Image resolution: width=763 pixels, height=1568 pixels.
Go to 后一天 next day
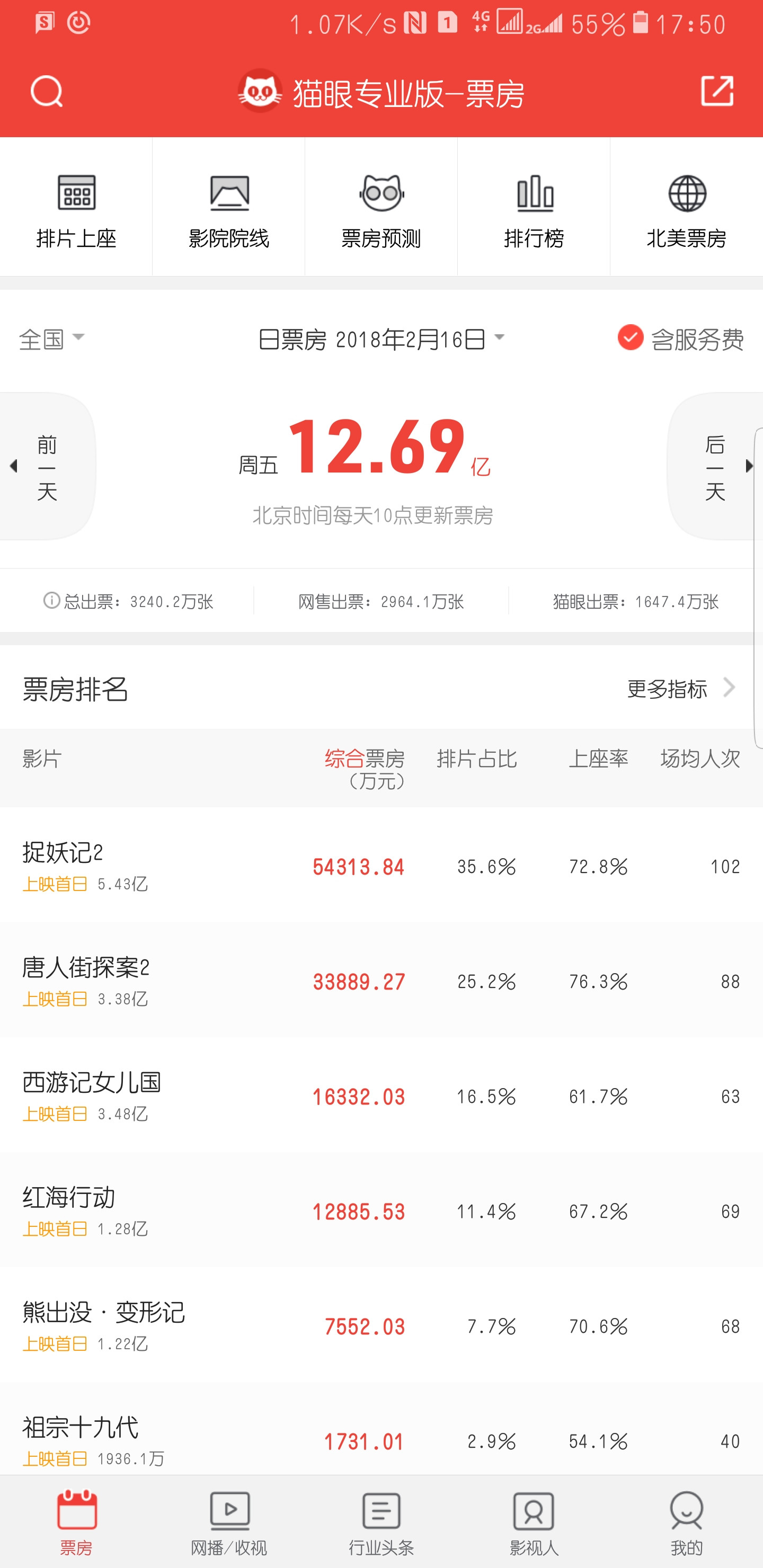[x=715, y=466]
